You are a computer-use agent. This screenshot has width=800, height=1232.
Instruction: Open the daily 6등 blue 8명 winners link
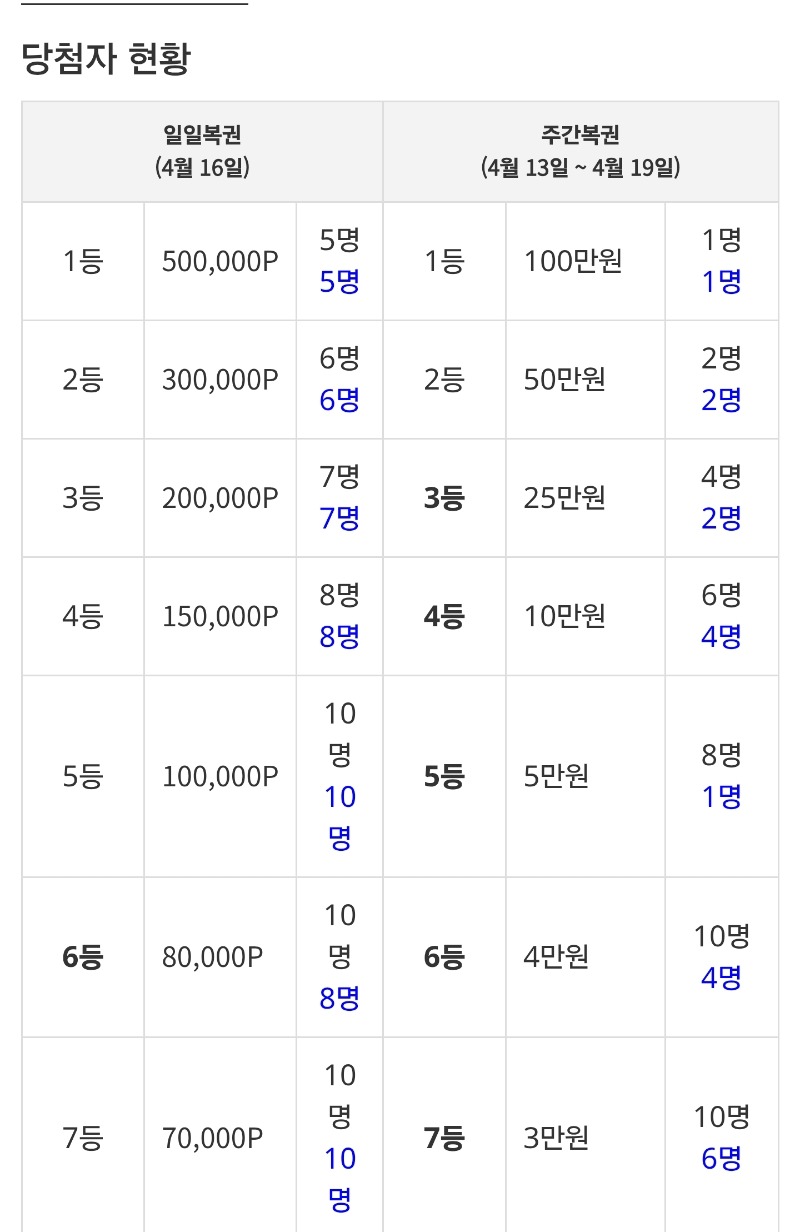[339, 998]
